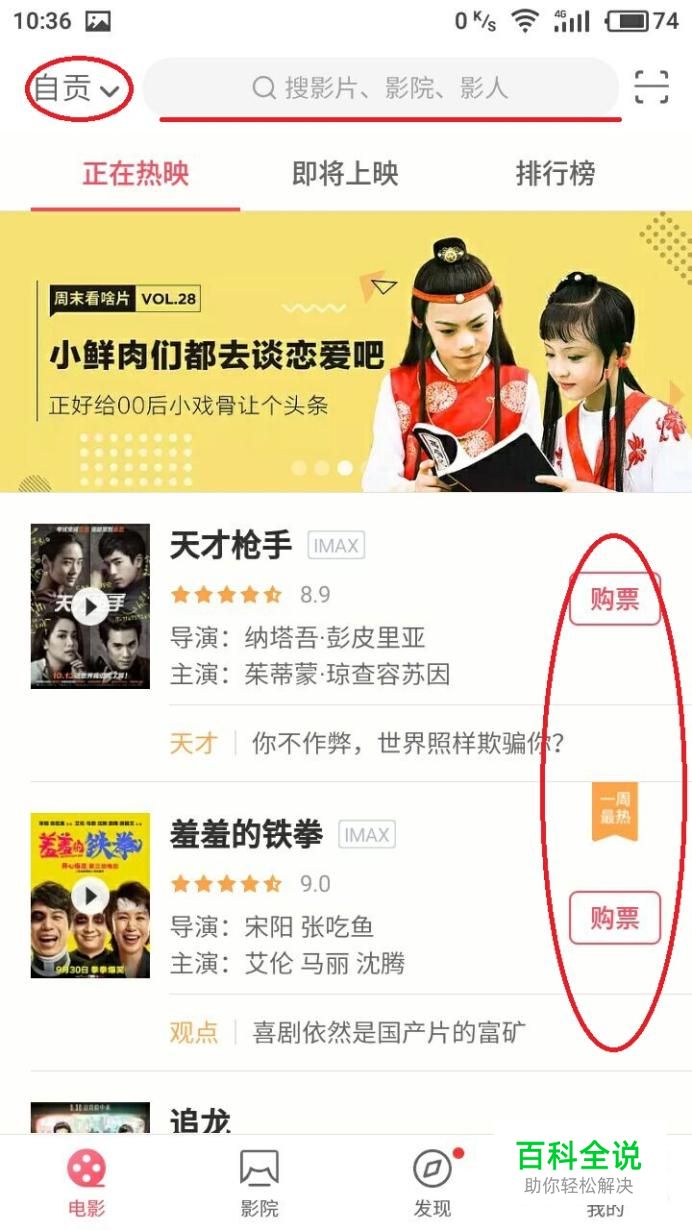Open the 你不作弊，世界照样欺骗你 article
The height and width of the screenshot is (1230, 692).
click(408, 743)
